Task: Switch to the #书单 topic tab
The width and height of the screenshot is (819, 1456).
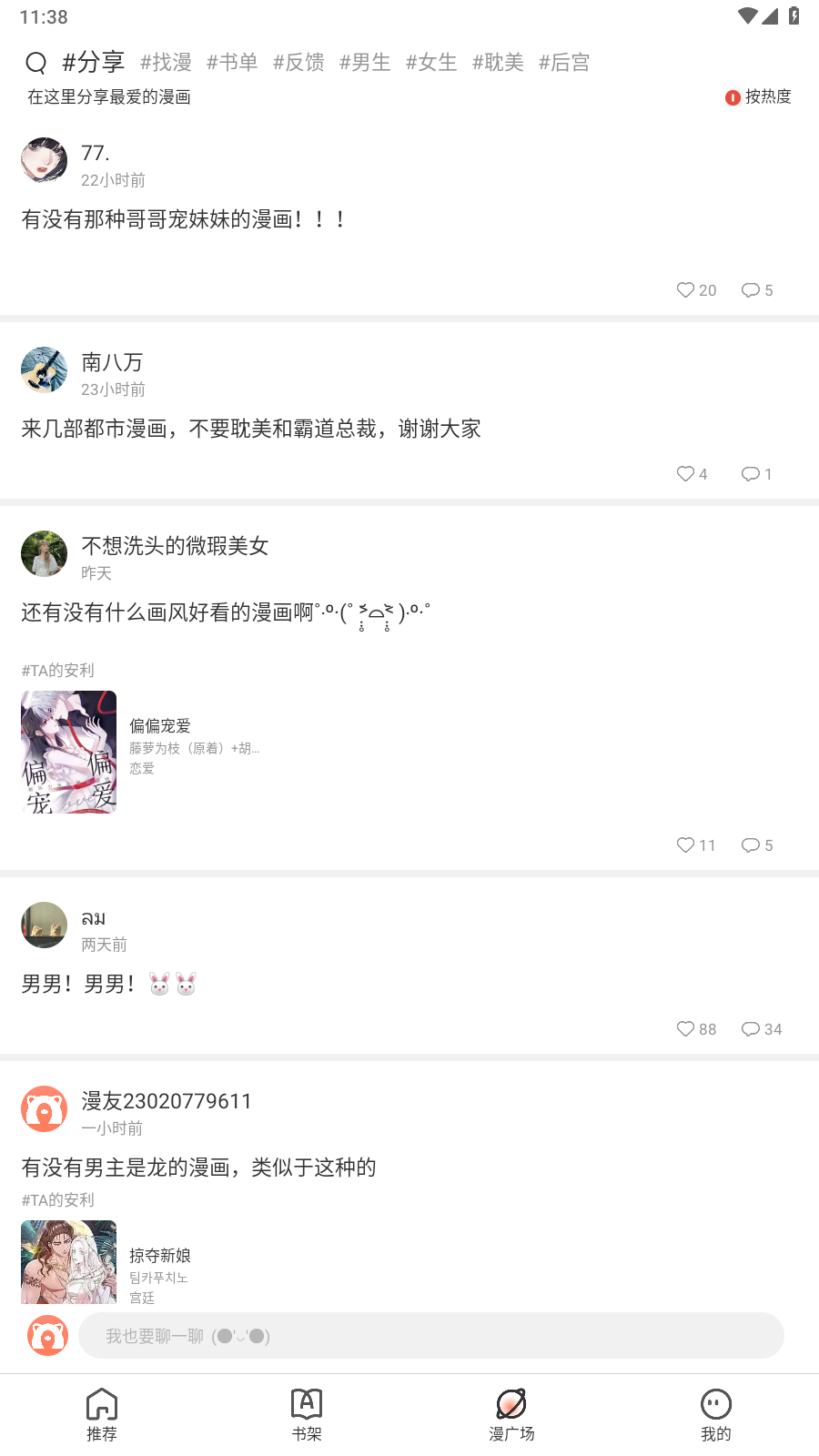Action: [x=232, y=63]
